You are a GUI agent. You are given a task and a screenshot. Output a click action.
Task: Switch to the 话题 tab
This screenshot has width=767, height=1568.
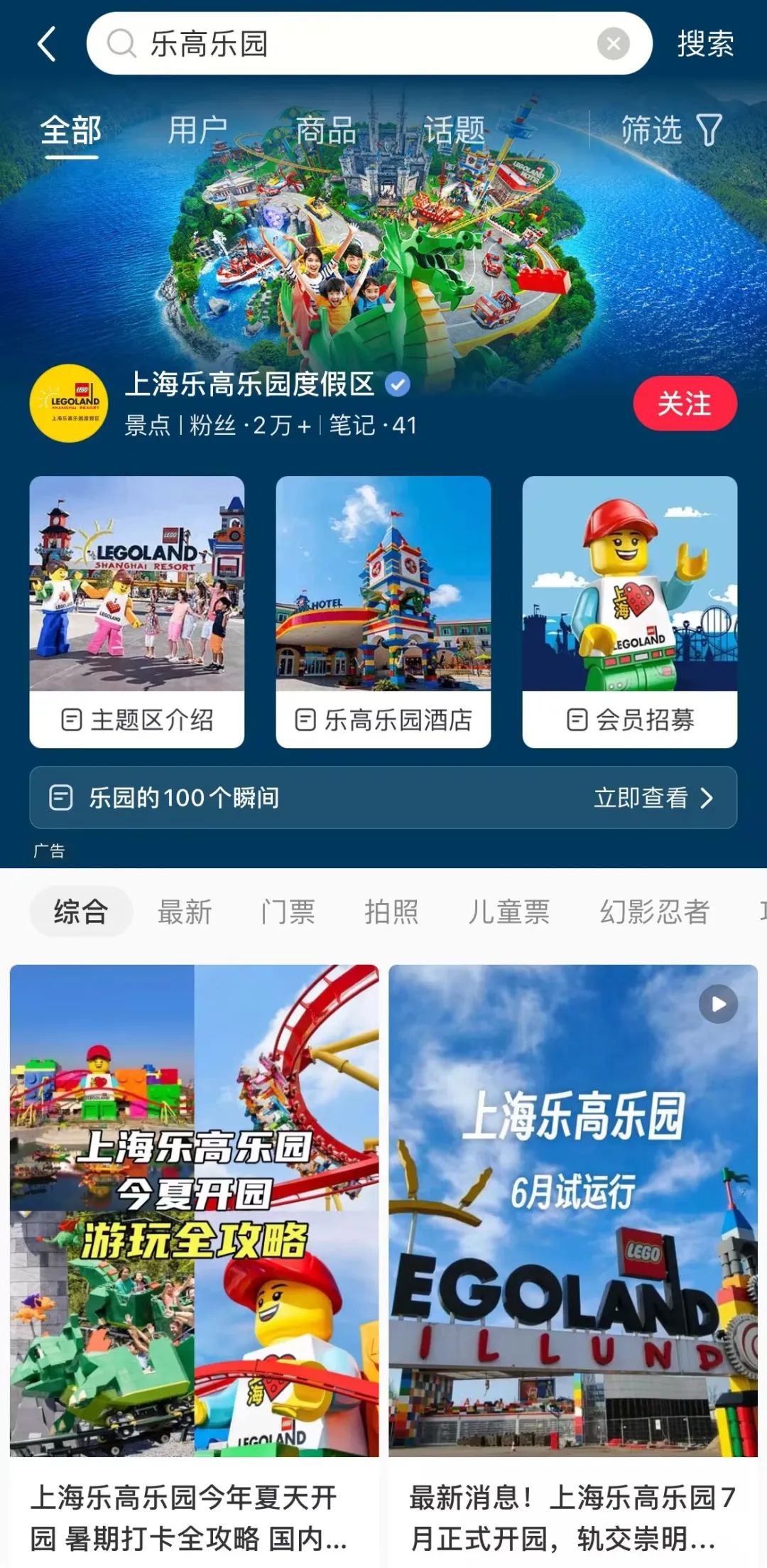coord(455,131)
